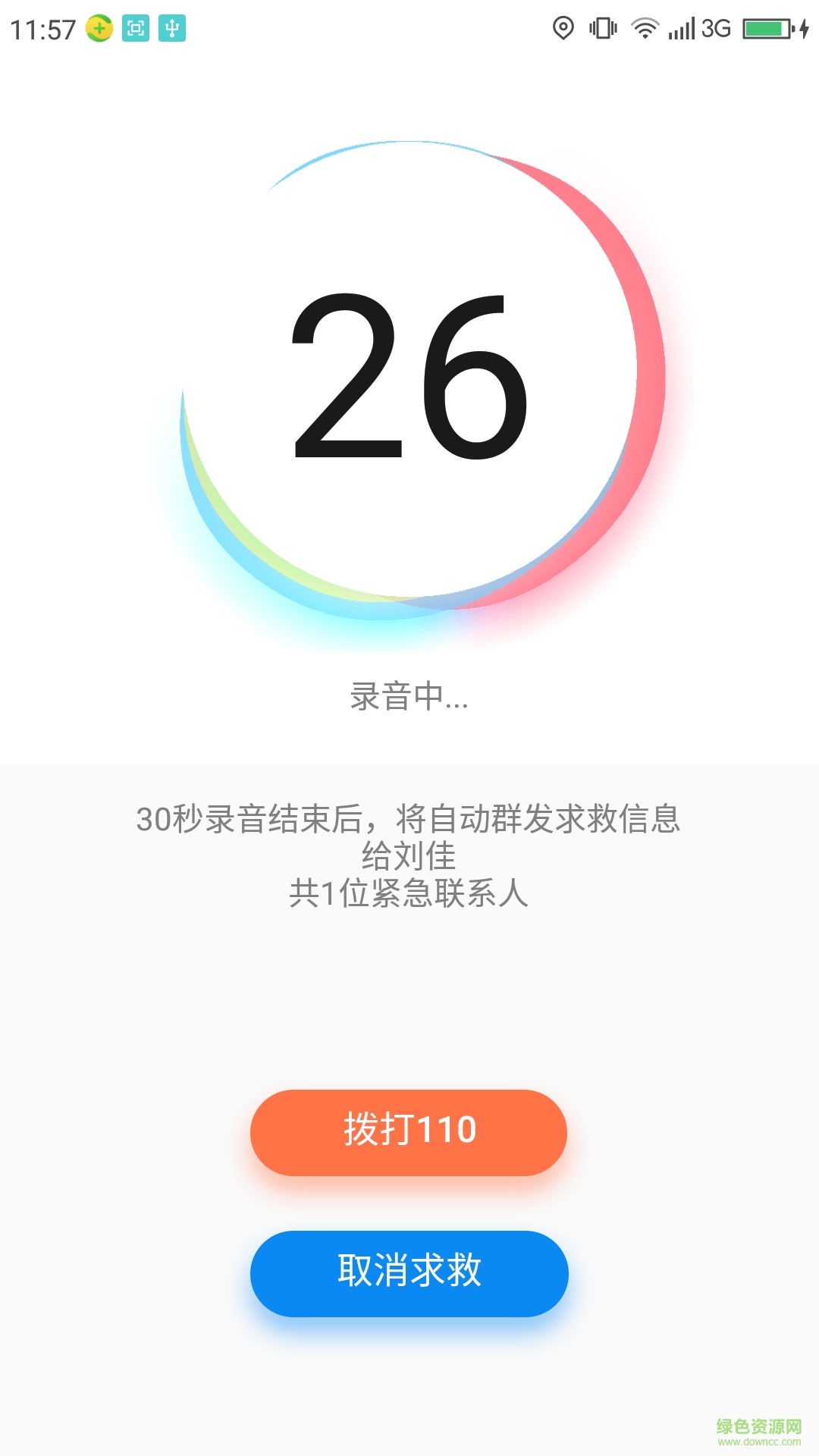The height and width of the screenshot is (1456, 819).
Task: Tap the 3G network indicator
Action: (716, 27)
